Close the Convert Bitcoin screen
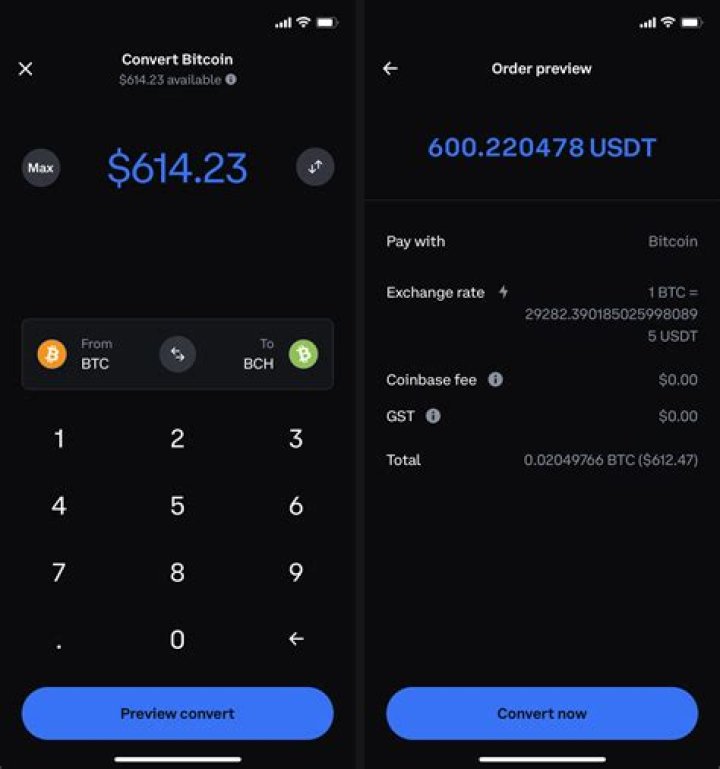The image size is (720, 769). pyautogui.click(x=26, y=69)
